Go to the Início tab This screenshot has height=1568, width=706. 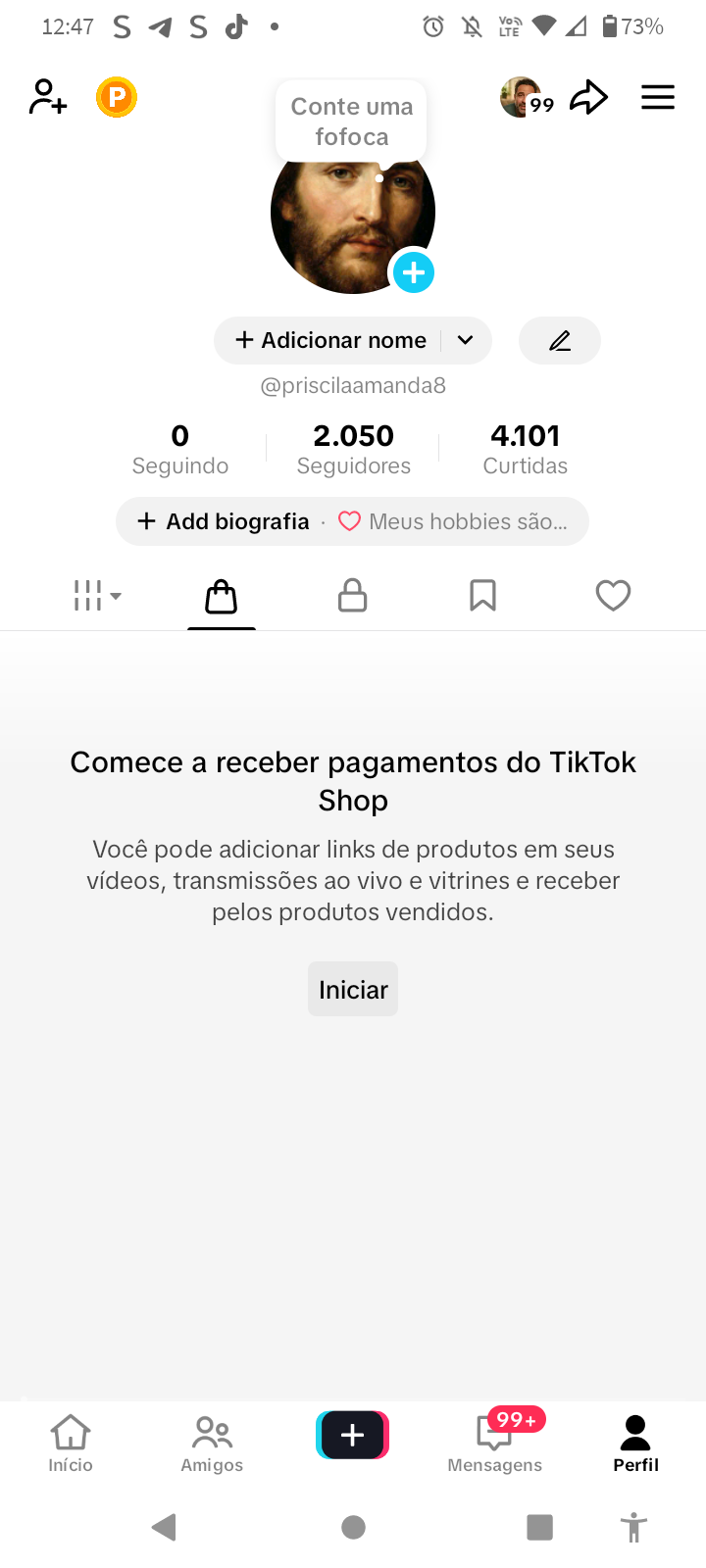71,1444
